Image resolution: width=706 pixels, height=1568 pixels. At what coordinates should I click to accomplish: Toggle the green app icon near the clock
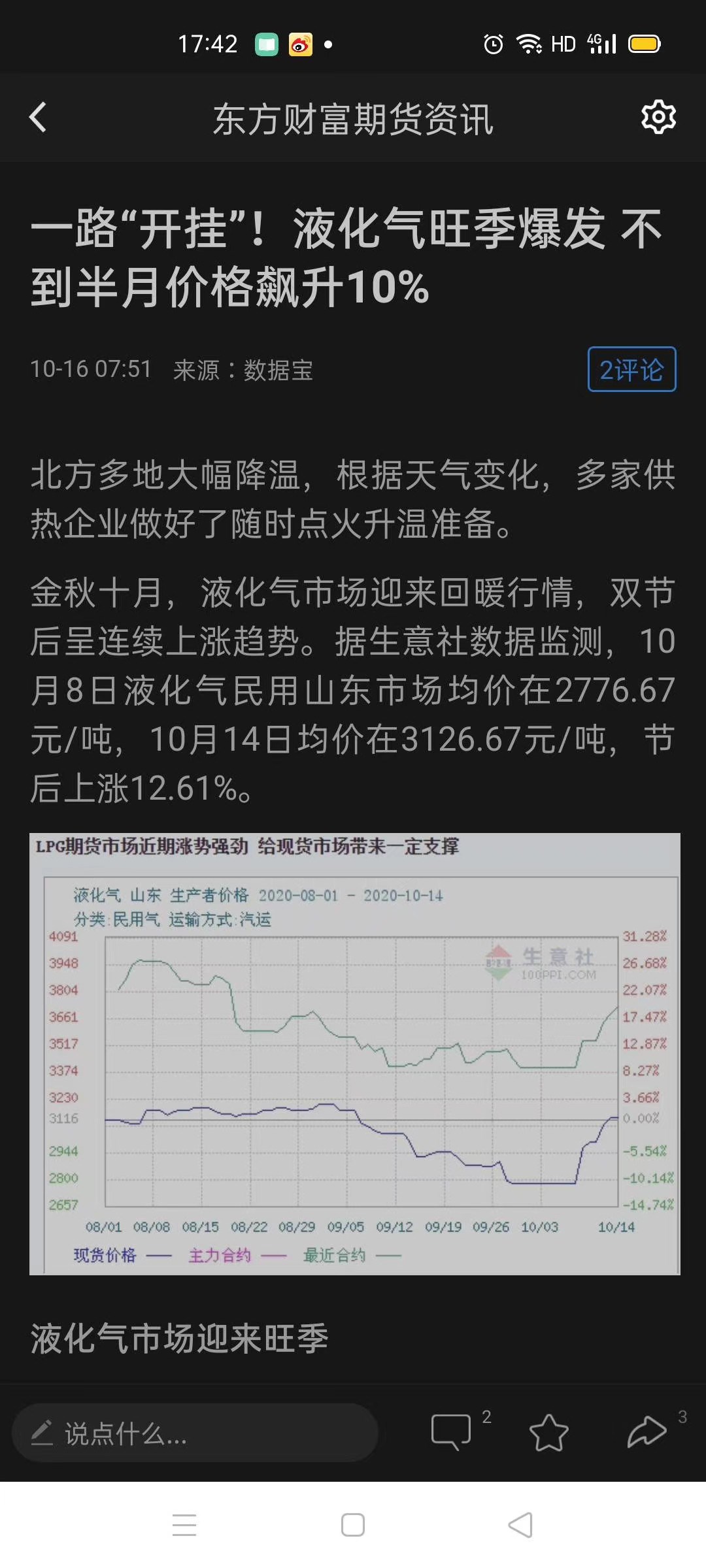267,44
